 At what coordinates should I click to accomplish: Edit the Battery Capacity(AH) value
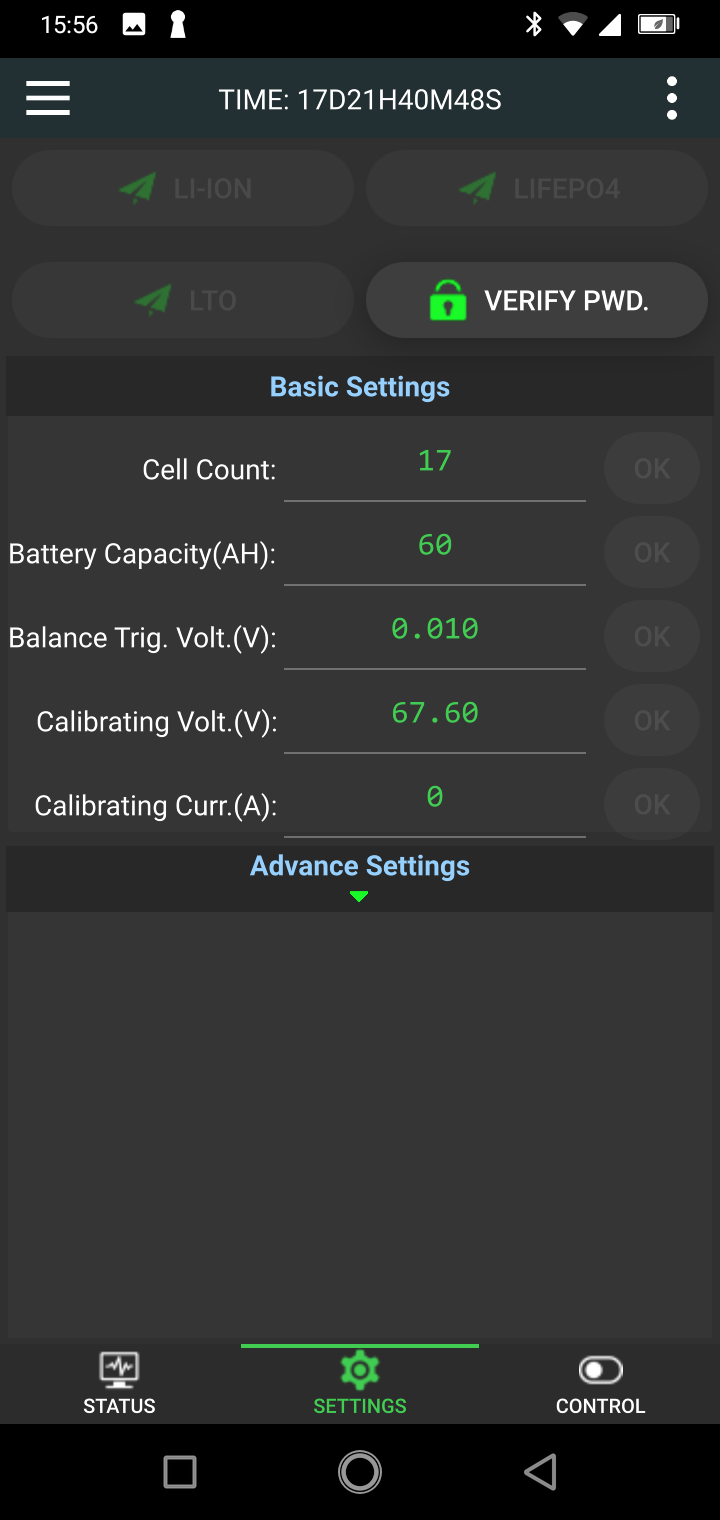(x=435, y=546)
